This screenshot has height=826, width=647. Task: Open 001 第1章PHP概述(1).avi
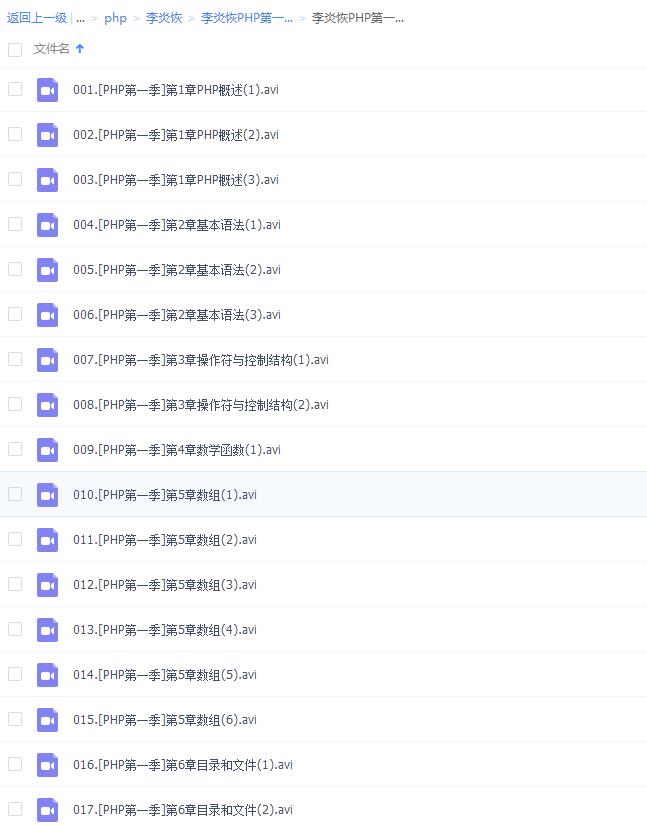click(175, 90)
